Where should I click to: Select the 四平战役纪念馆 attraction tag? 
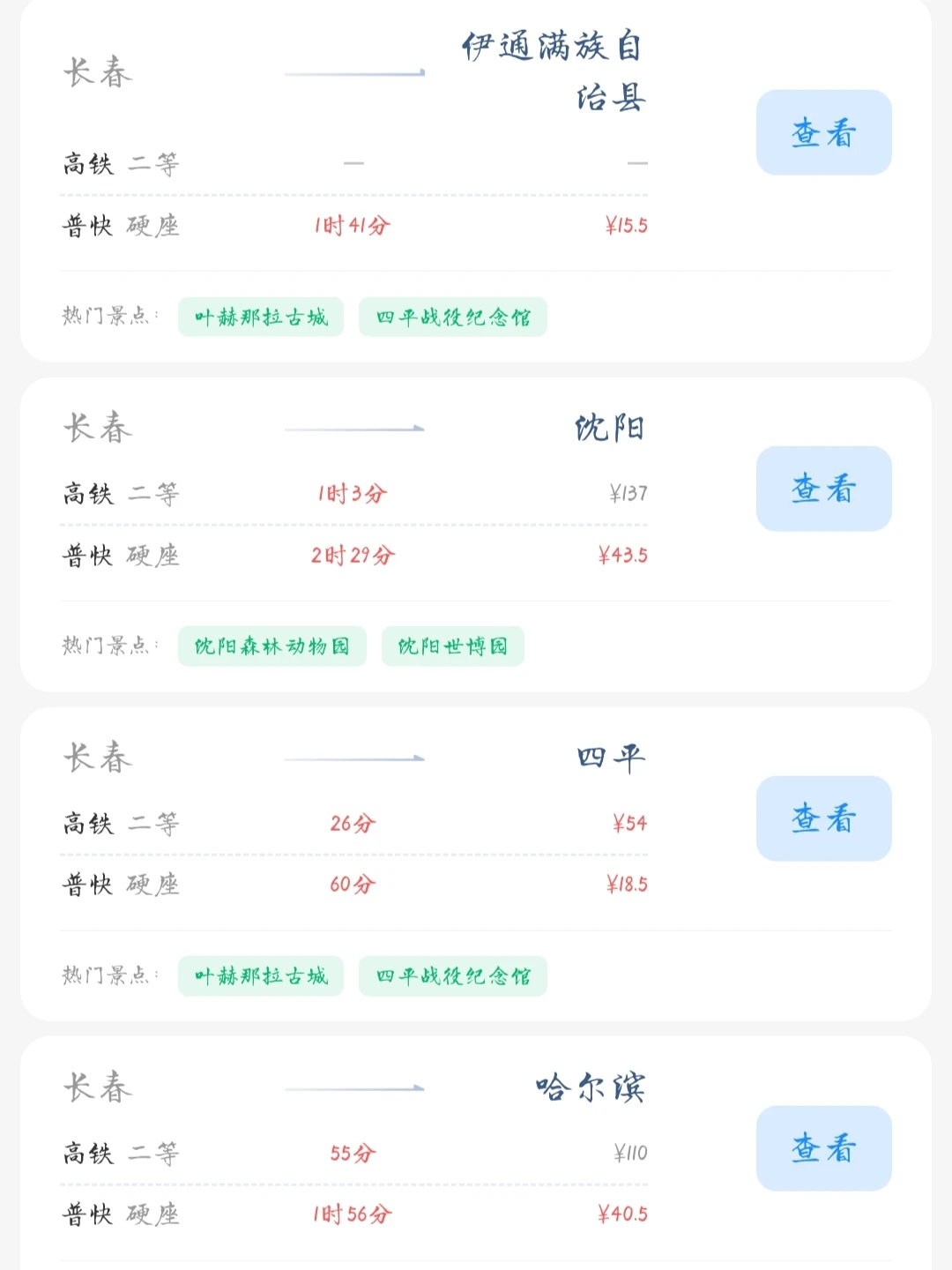tap(452, 317)
